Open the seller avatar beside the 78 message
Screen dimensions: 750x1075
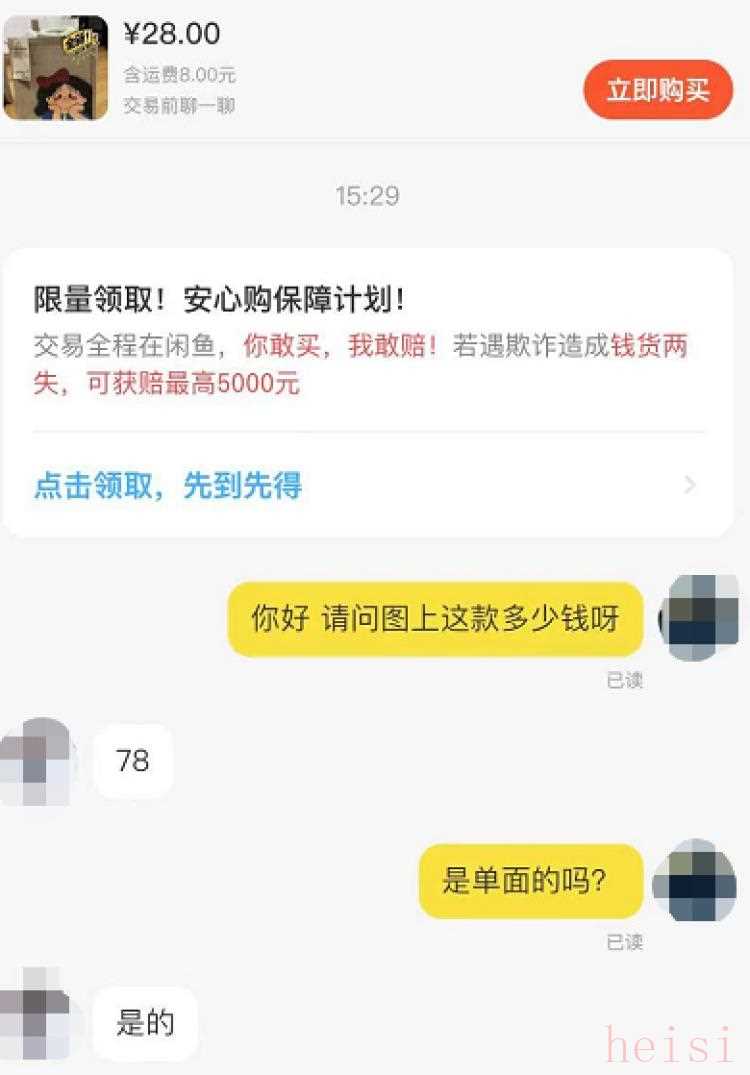(38, 763)
